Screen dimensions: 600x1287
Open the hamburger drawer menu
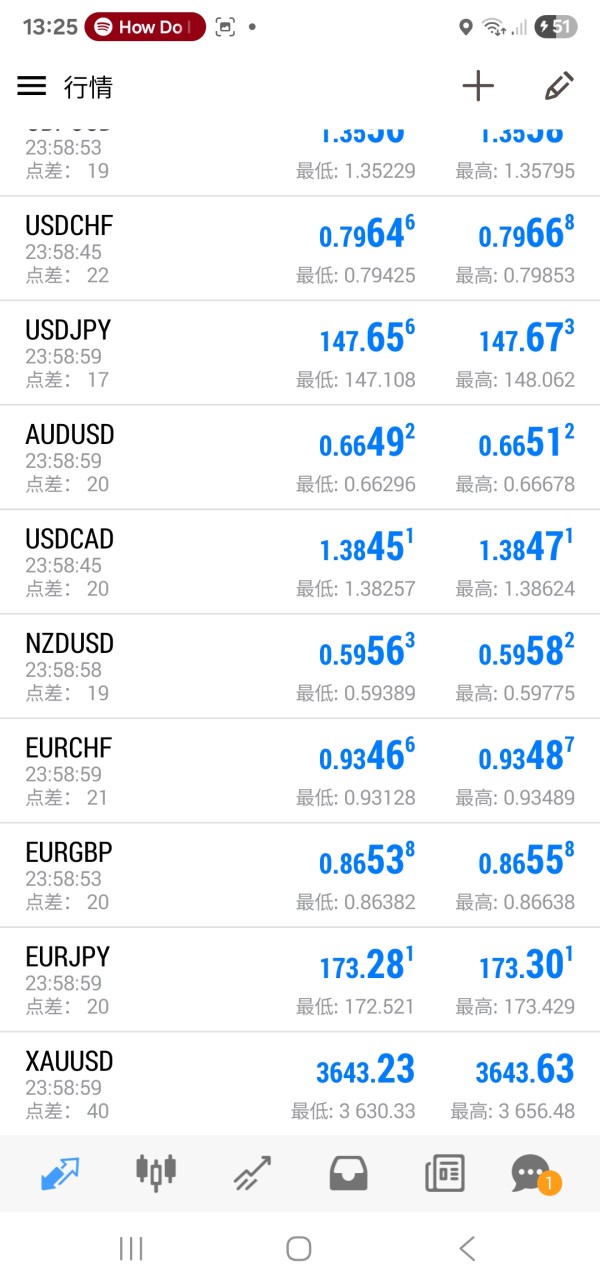click(x=32, y=86)
